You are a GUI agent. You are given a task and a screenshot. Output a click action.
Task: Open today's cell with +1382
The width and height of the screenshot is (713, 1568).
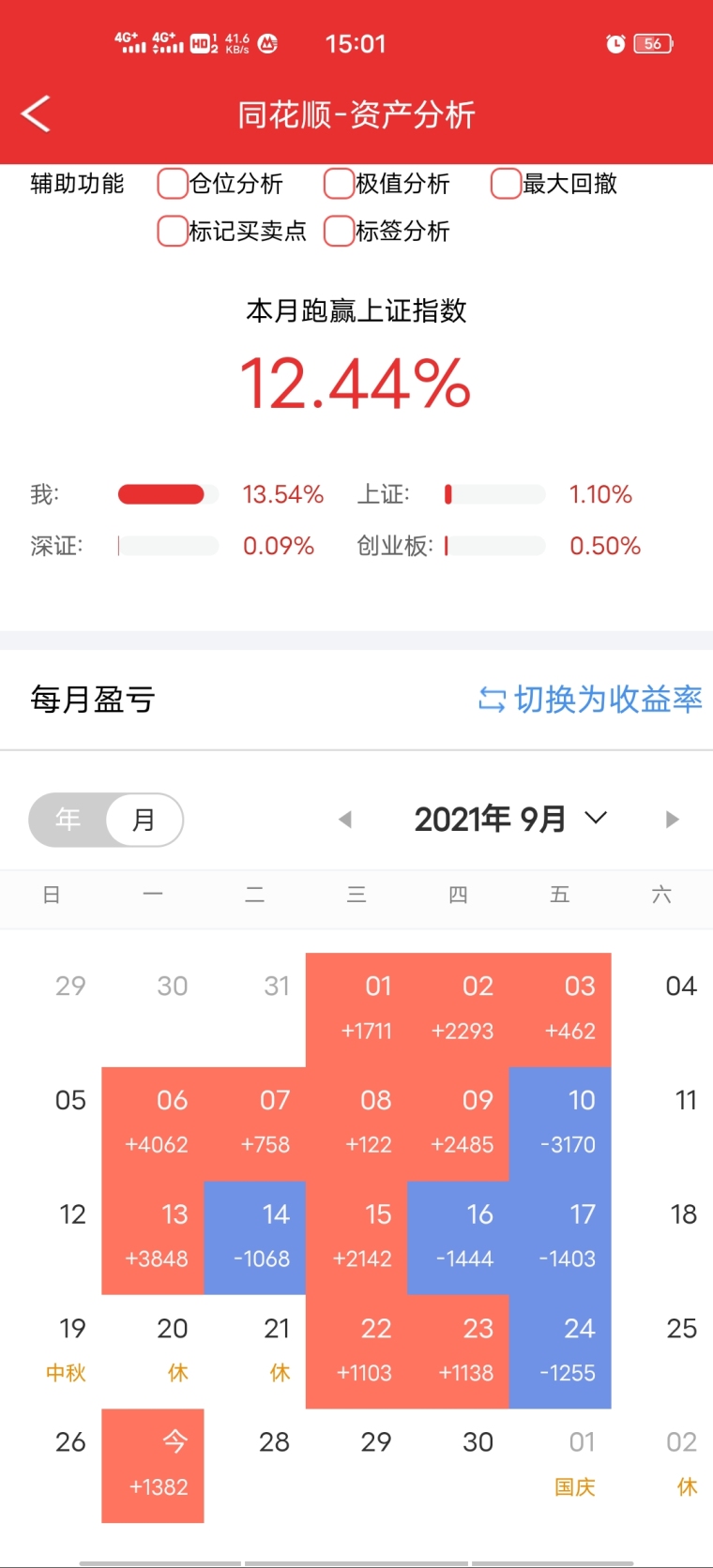(153, 1466)
